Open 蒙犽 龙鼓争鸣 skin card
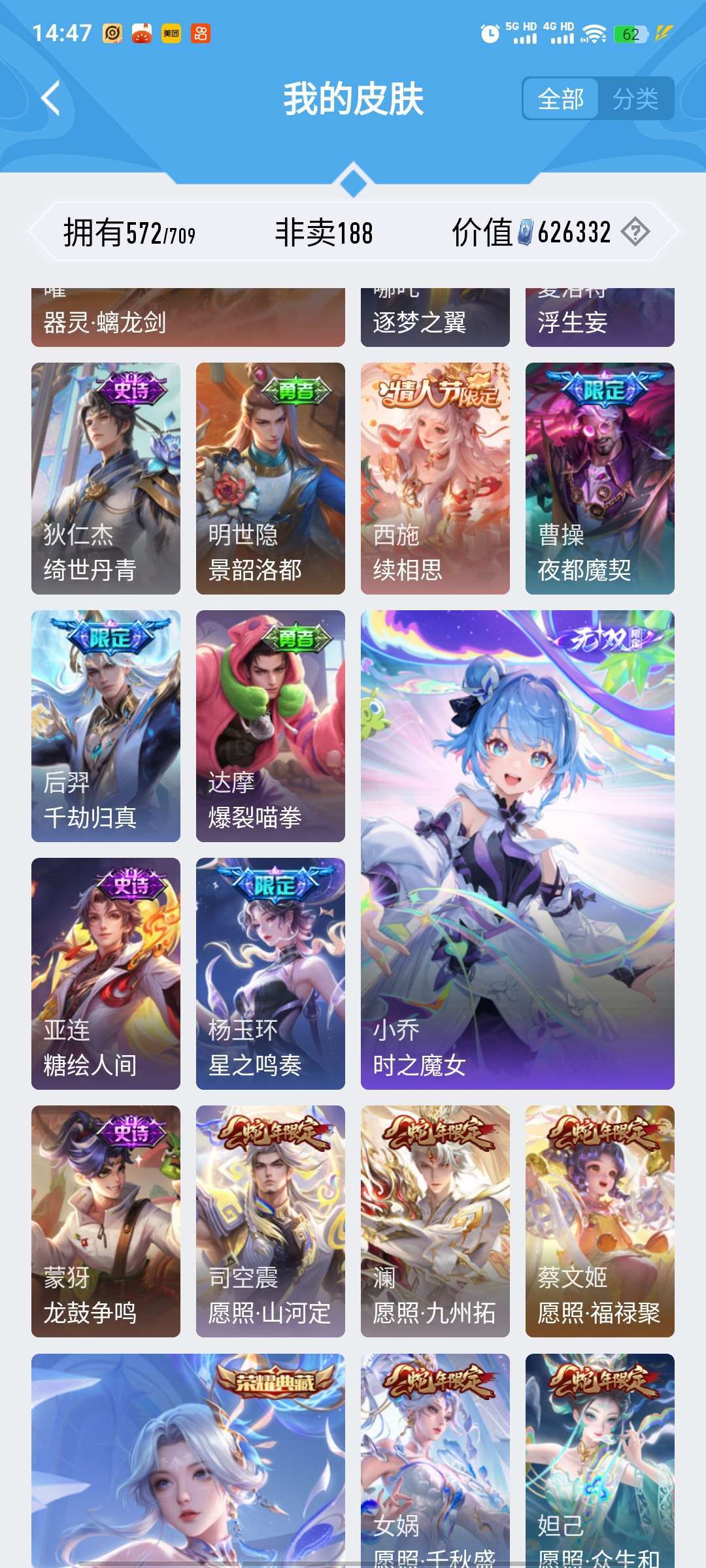The image size is (706, 1568). 106,1221
